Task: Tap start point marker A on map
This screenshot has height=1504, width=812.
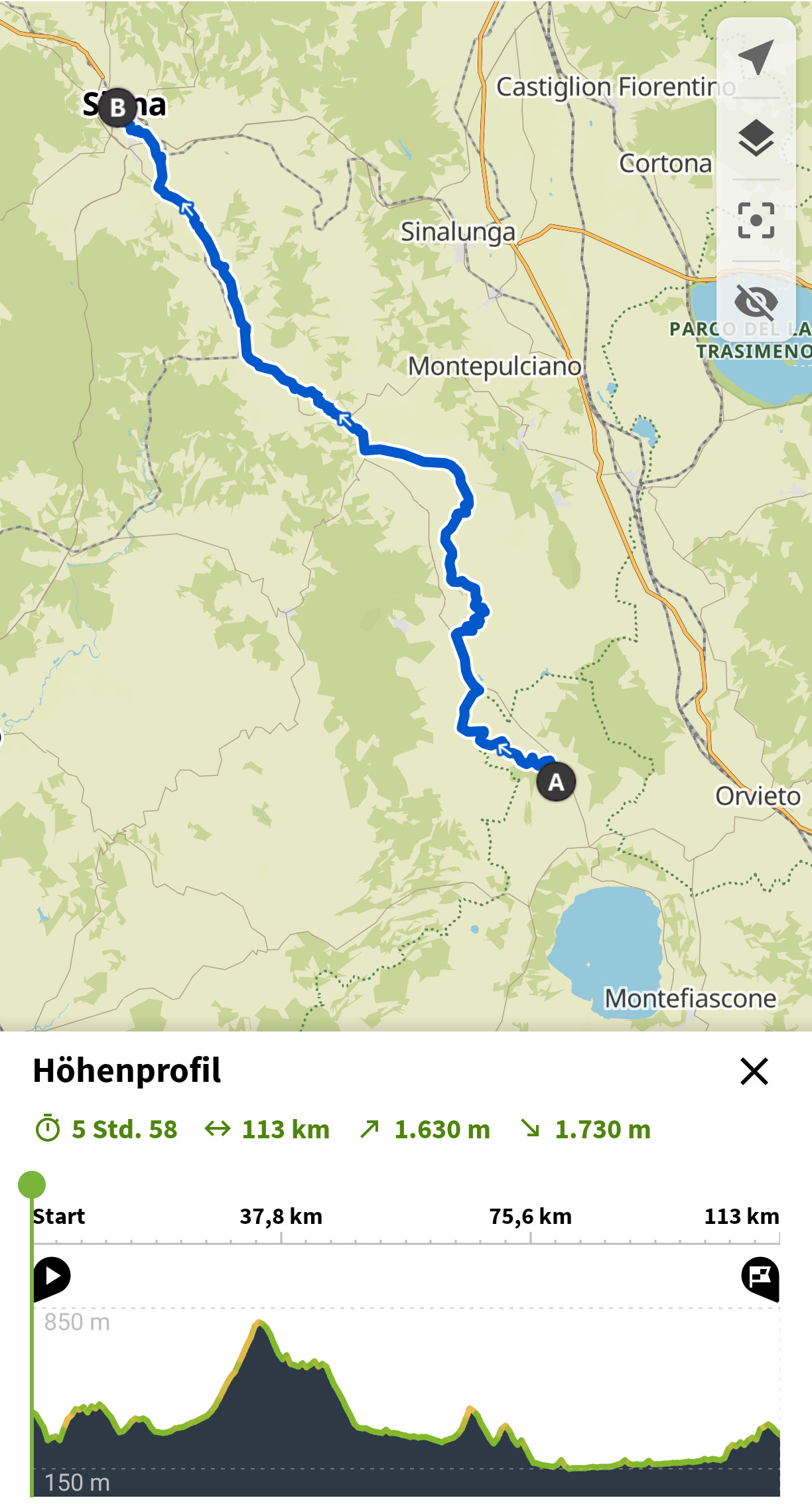Action: 556,782
